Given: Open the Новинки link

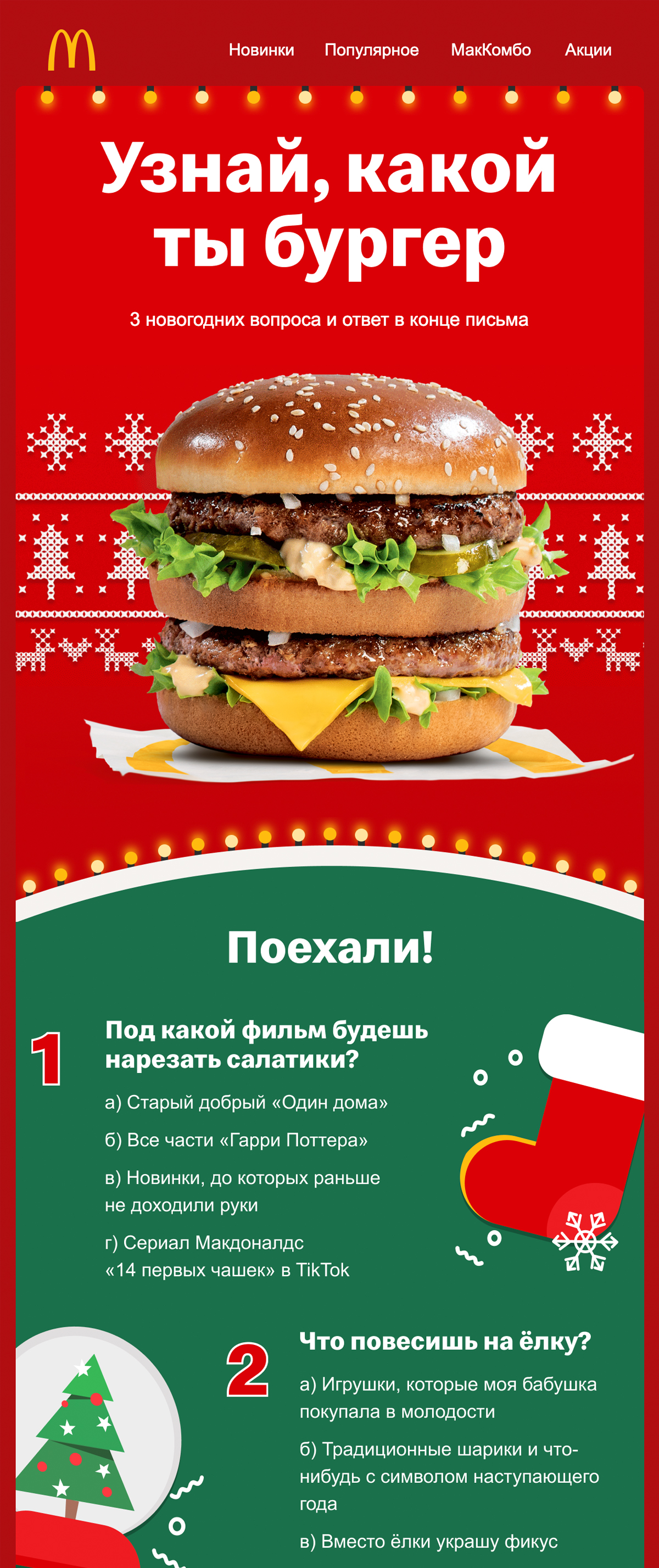Looking at the screenshot, I should coord(261,50).
